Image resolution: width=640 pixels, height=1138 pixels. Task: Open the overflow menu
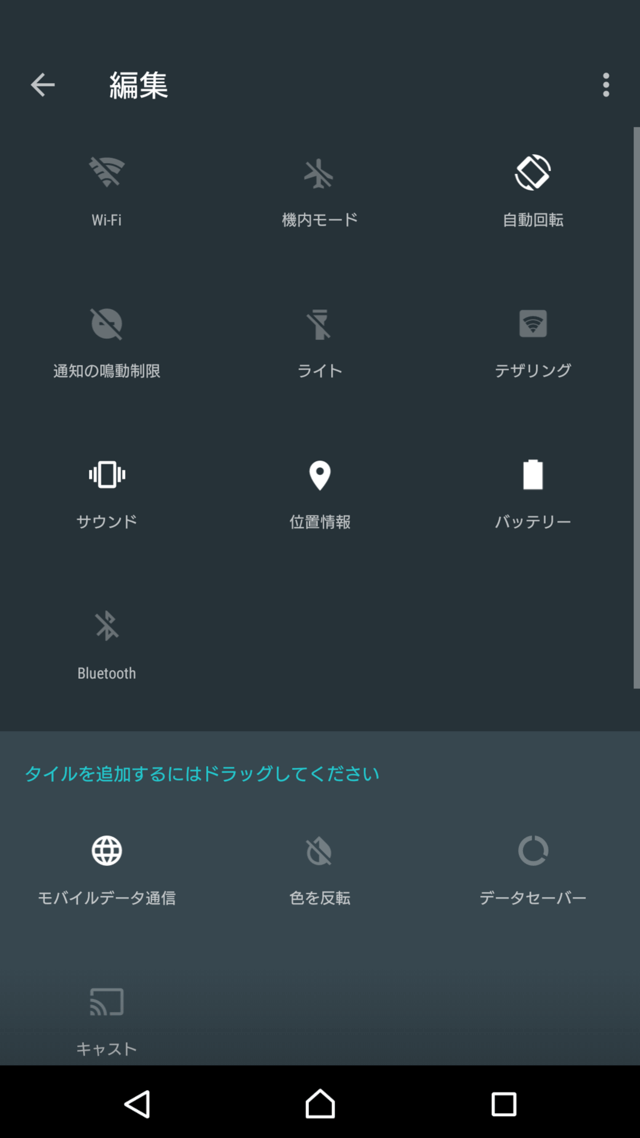605,86
